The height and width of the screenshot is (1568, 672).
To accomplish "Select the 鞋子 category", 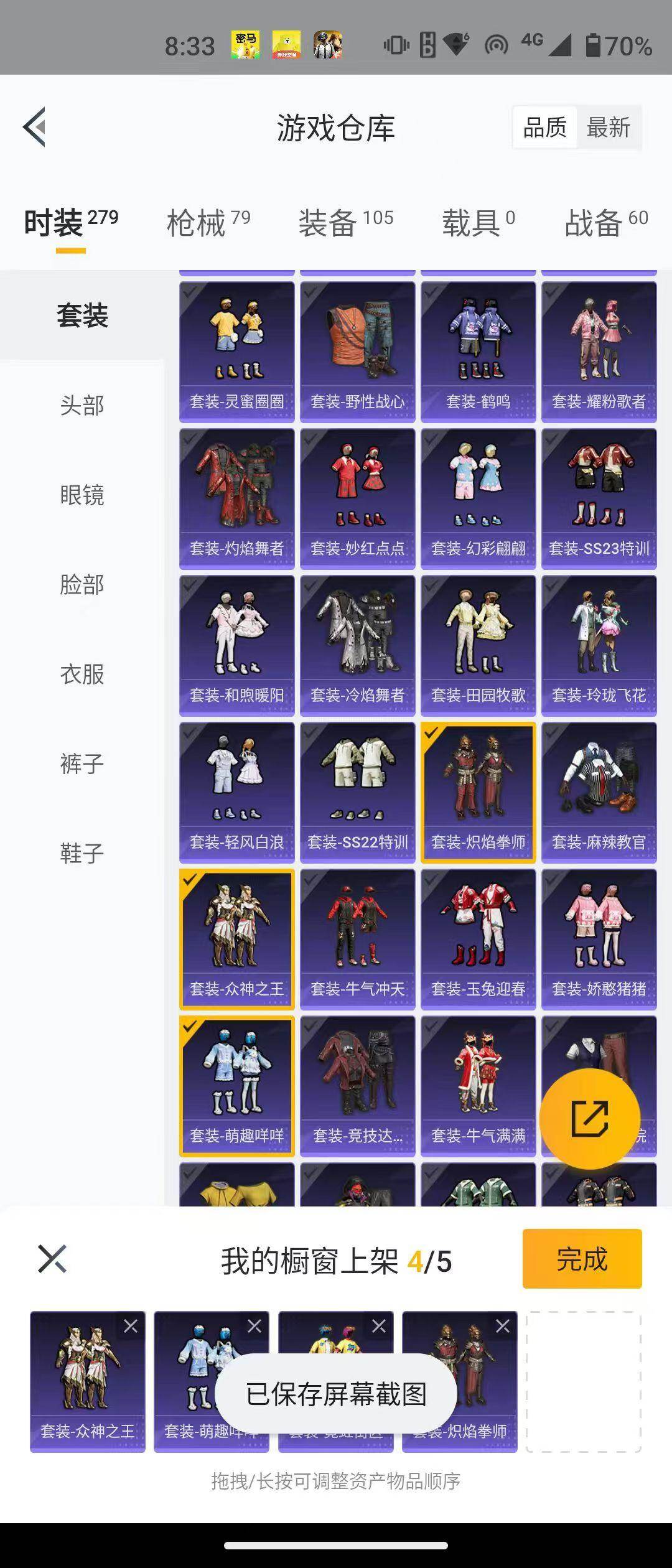I will 82,853.
